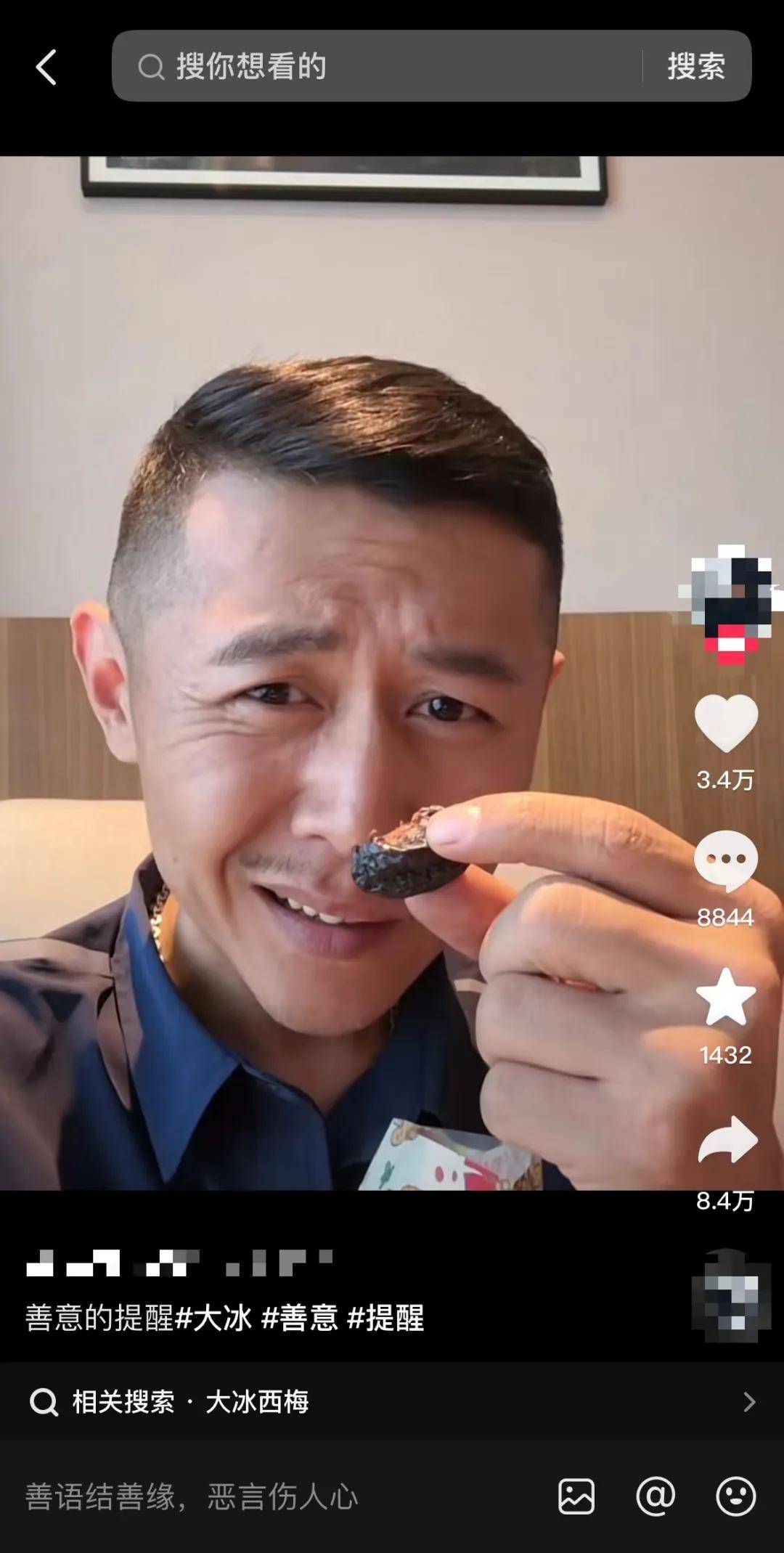
Task: Mention someone with the @ icon
Action: 656,1496
